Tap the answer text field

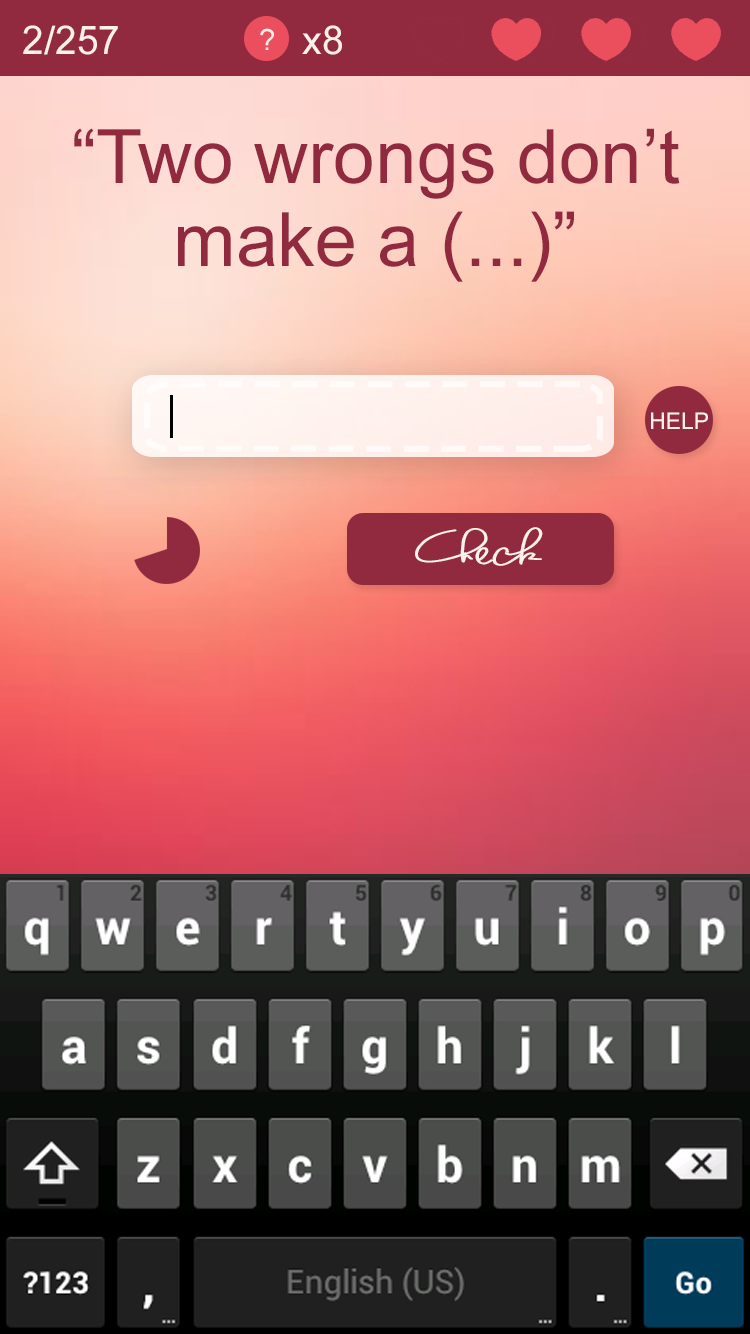[373, 416]
